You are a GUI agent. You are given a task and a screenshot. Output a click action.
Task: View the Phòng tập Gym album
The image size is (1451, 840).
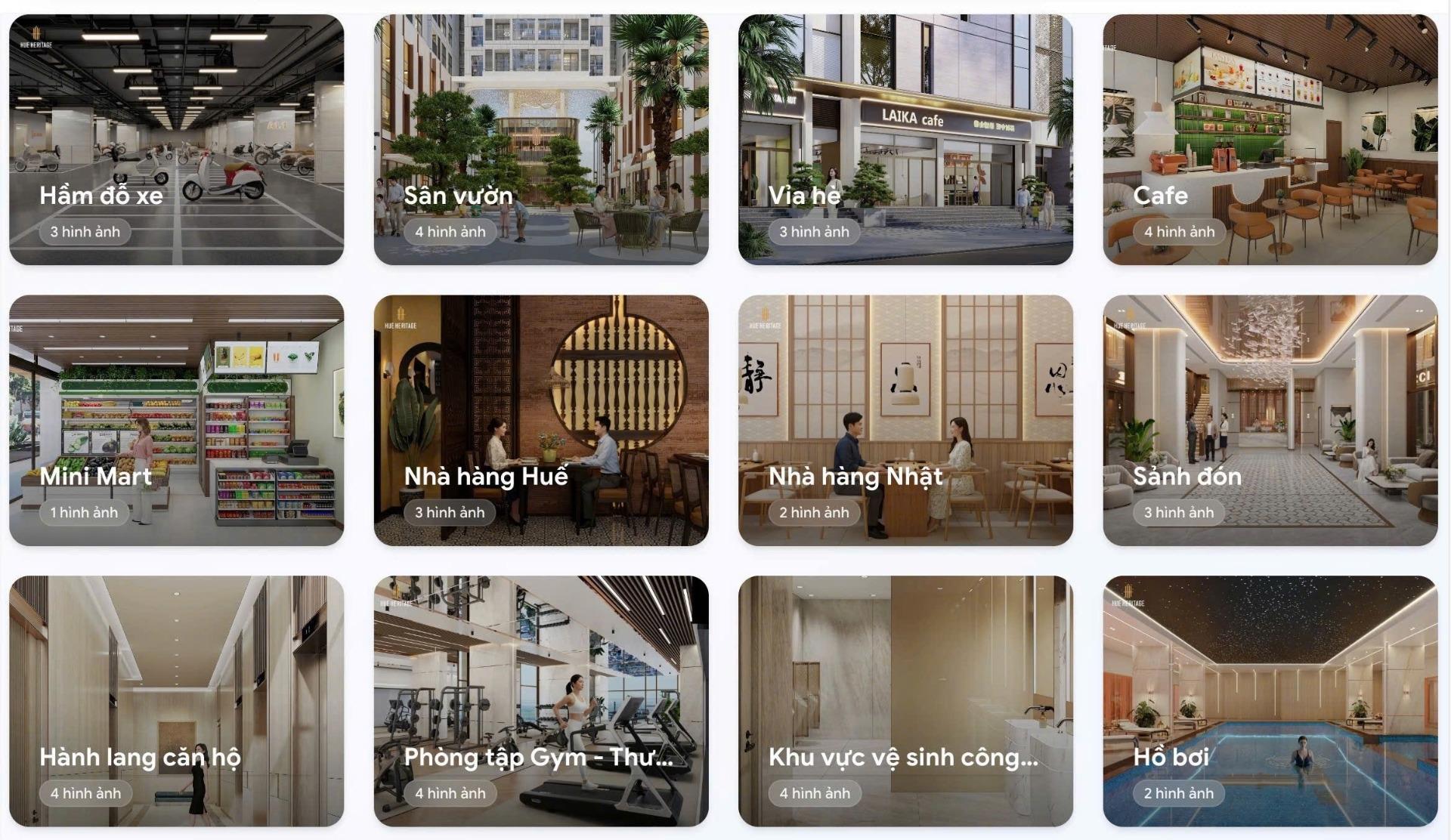[x=541, y=701]
